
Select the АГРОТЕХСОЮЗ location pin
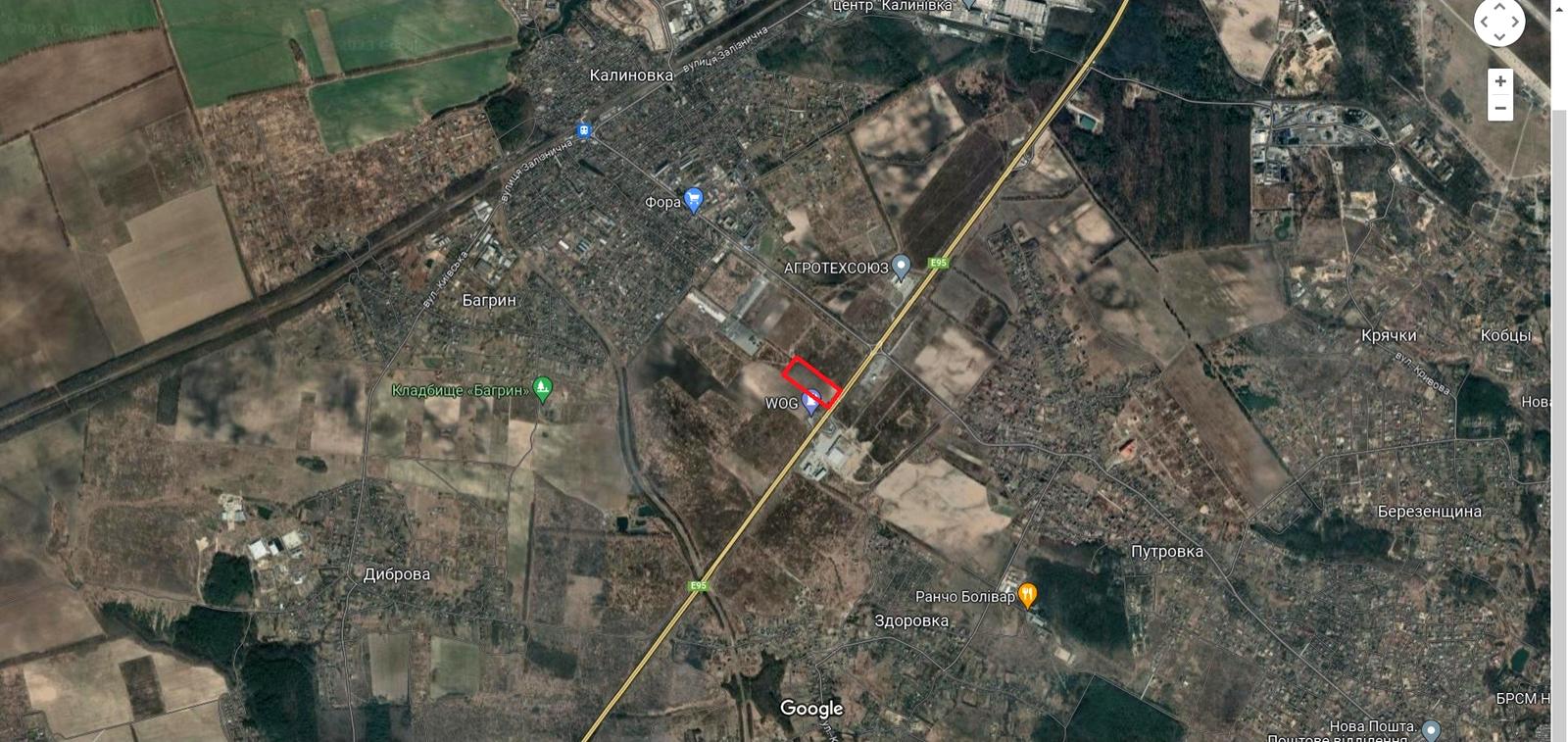coord(902,267)
